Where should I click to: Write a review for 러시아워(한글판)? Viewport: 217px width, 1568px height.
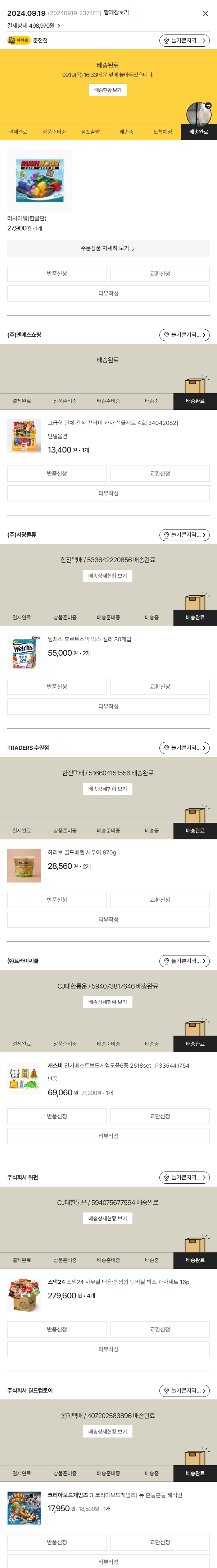coord(108,293)
